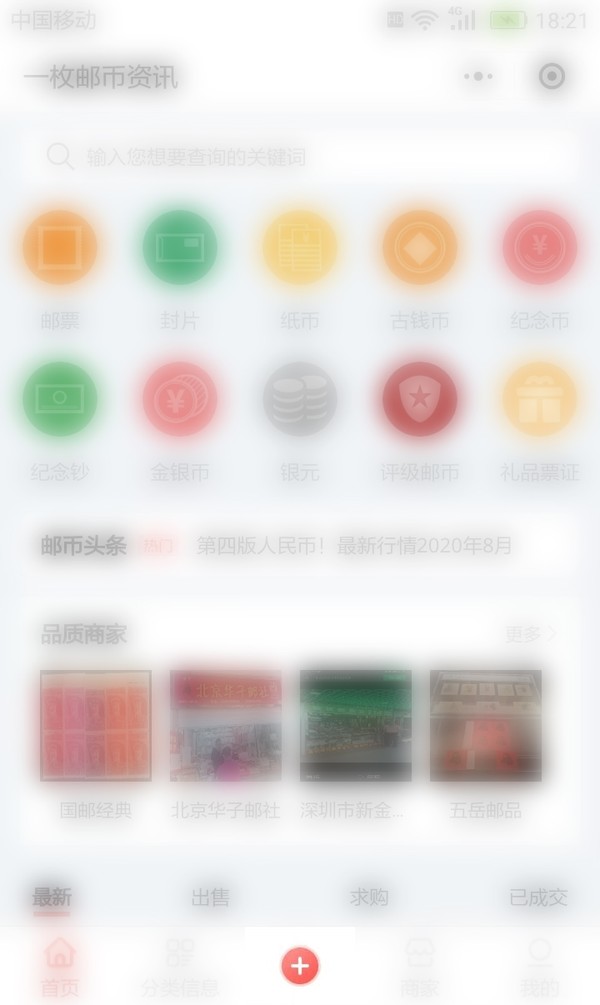
Task: Read the 第四版人民币 headline news
Action: click(354, 546)
